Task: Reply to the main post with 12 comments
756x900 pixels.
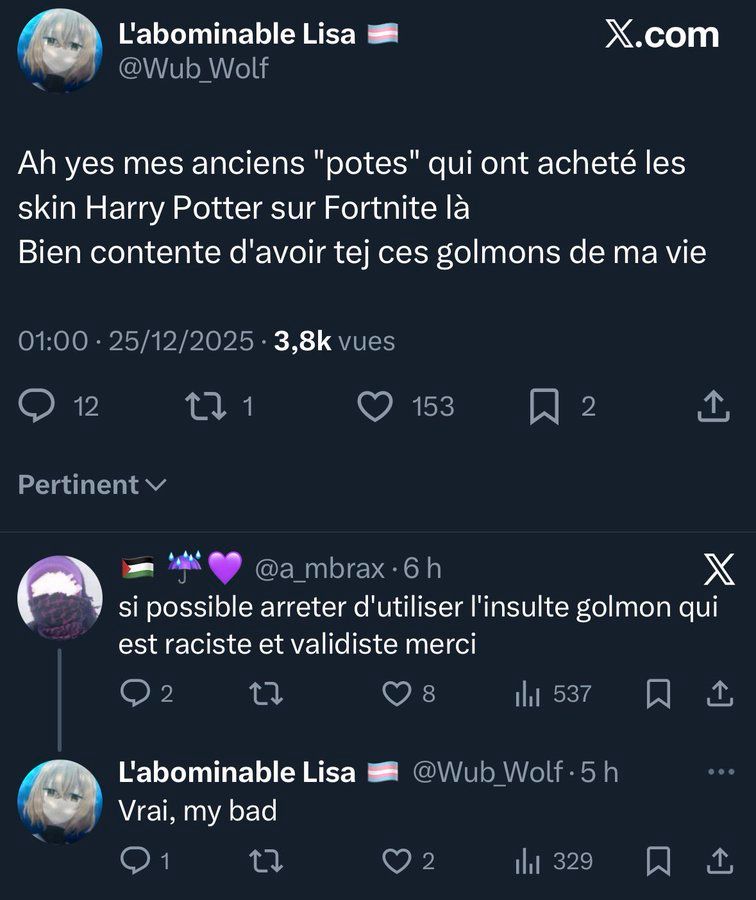Action: click(38, 406)
